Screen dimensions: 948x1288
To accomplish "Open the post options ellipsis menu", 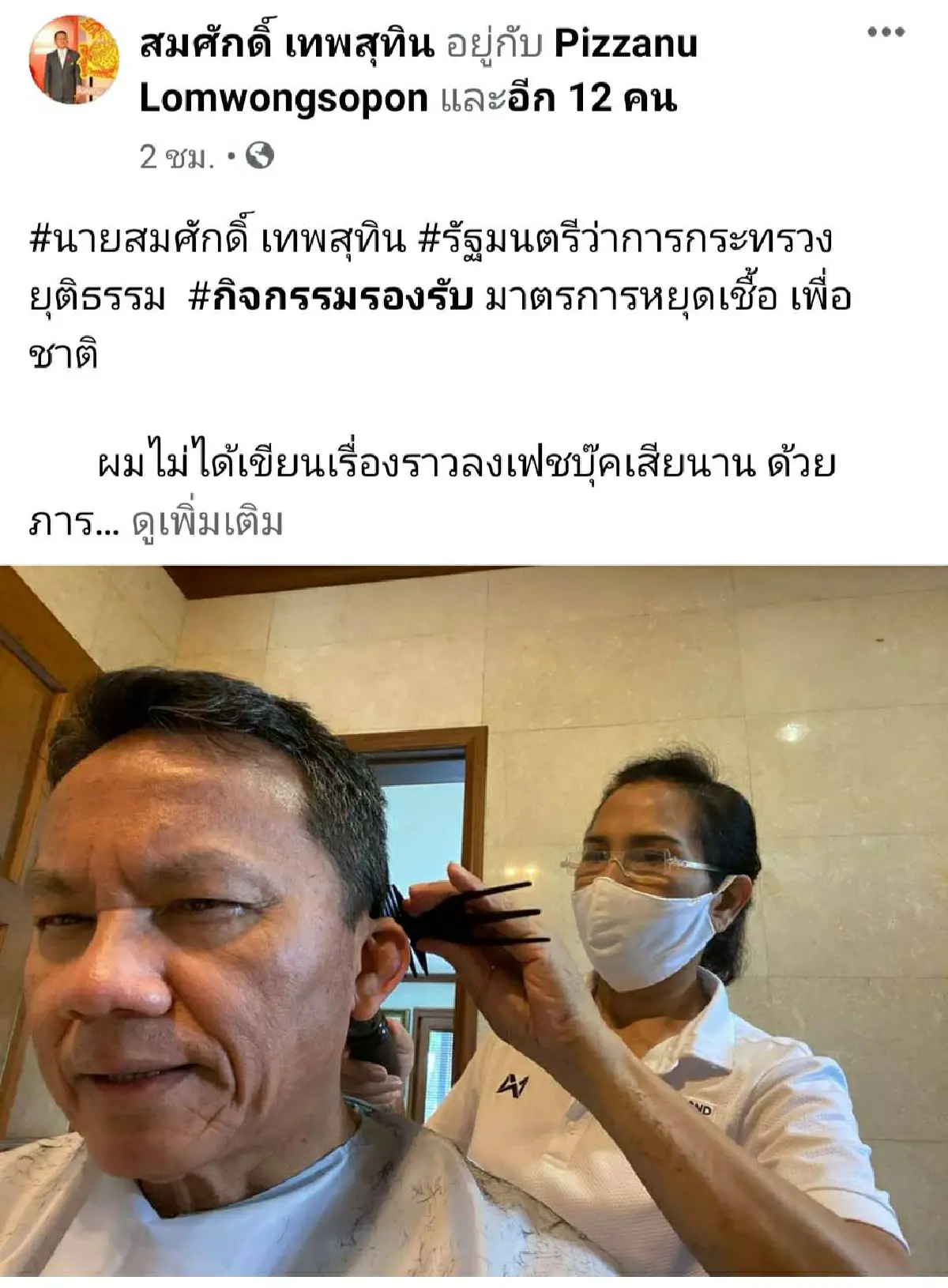I will click(x=885, y=33).
